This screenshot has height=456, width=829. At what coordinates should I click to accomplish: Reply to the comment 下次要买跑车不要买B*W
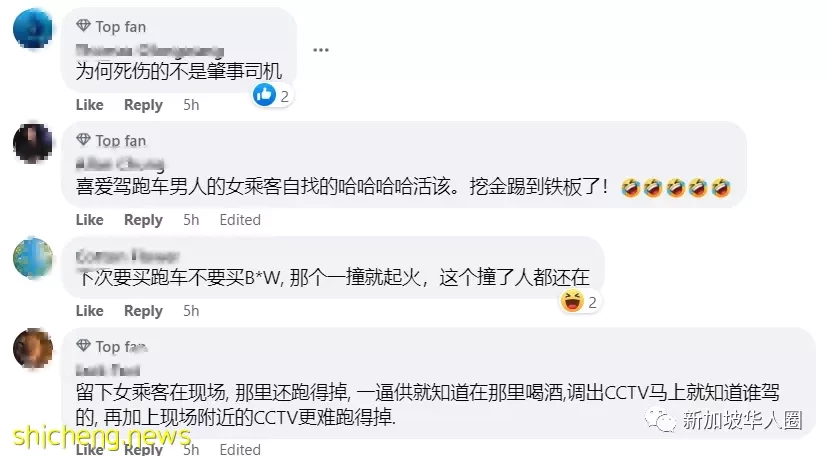click(x=143, y=311)
